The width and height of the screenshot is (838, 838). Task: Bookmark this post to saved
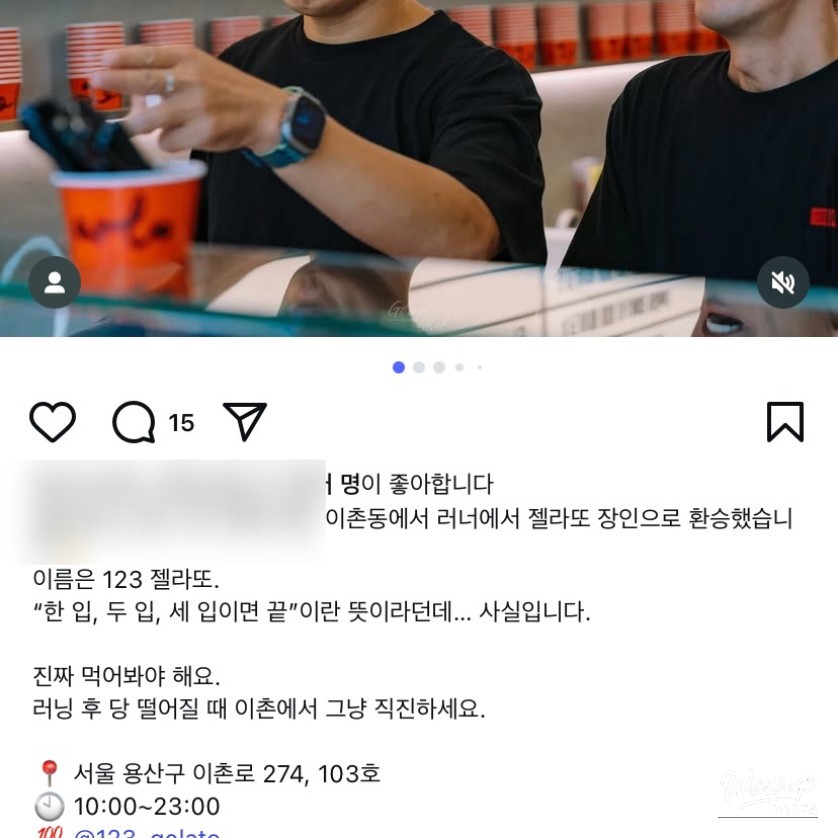785,422
